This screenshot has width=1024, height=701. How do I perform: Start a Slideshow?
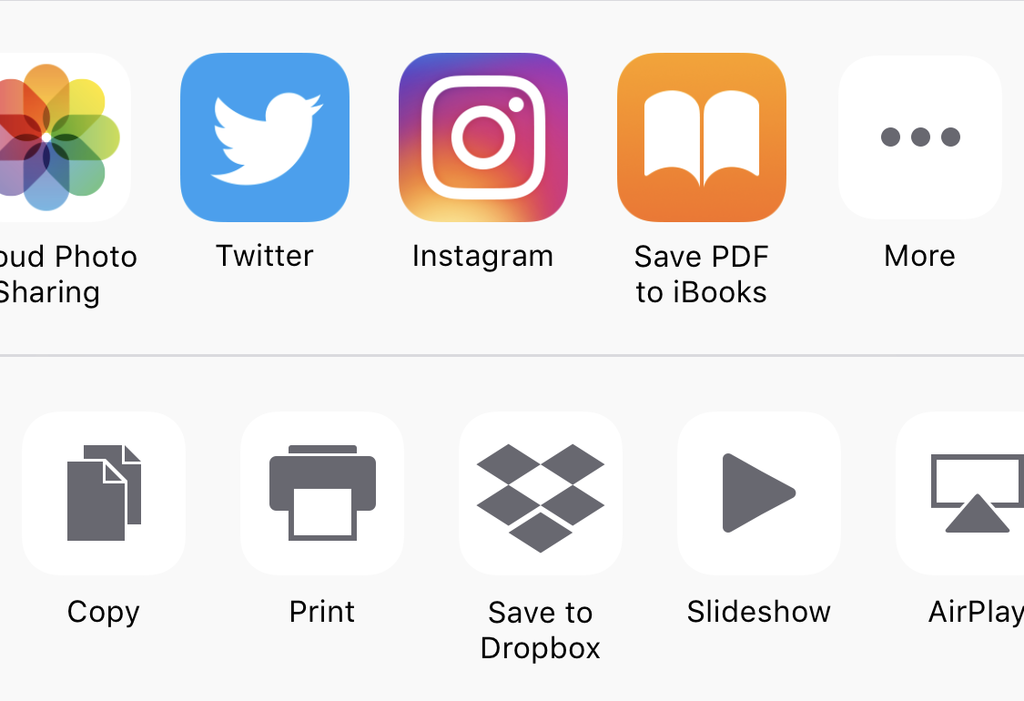759,493
